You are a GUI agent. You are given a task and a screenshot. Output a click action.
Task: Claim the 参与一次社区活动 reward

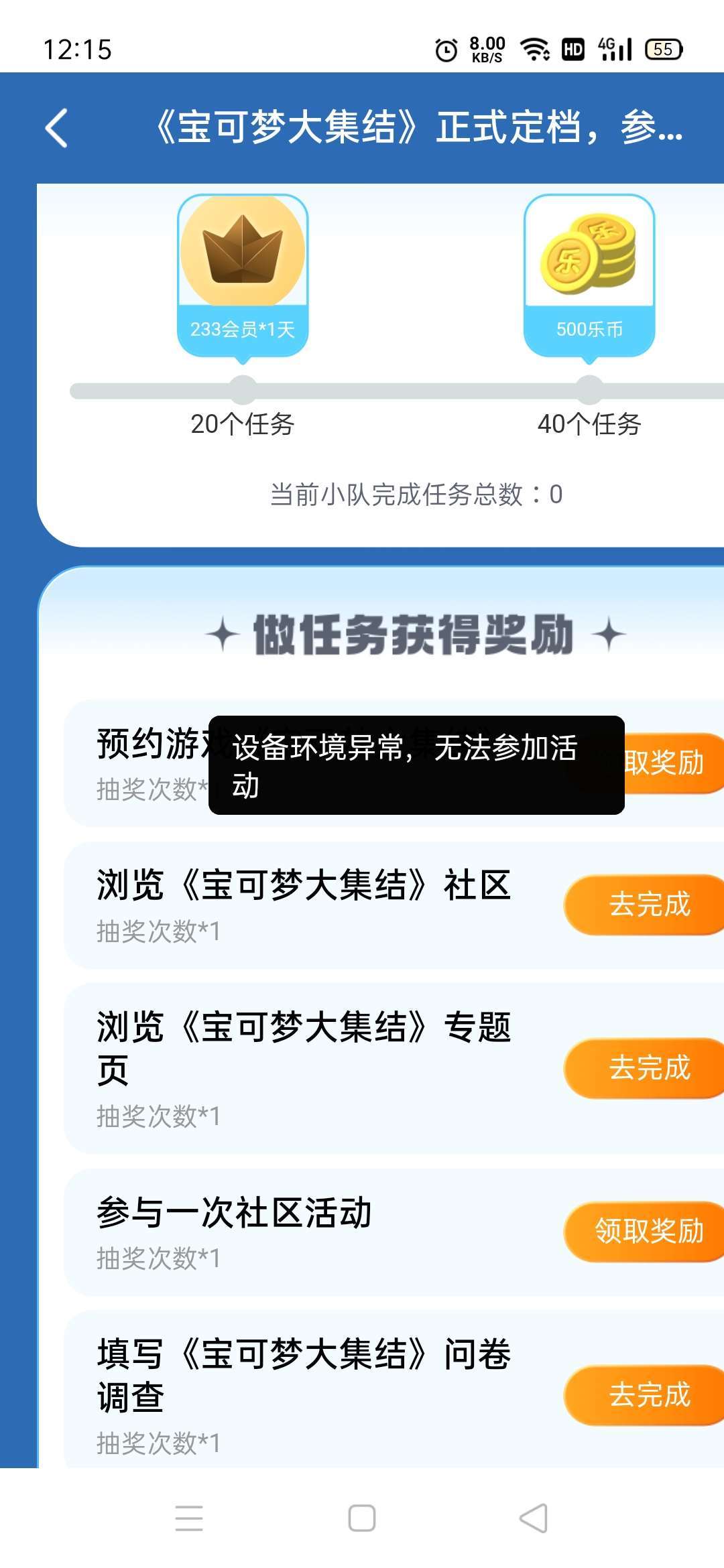[x=648, y=1232]
